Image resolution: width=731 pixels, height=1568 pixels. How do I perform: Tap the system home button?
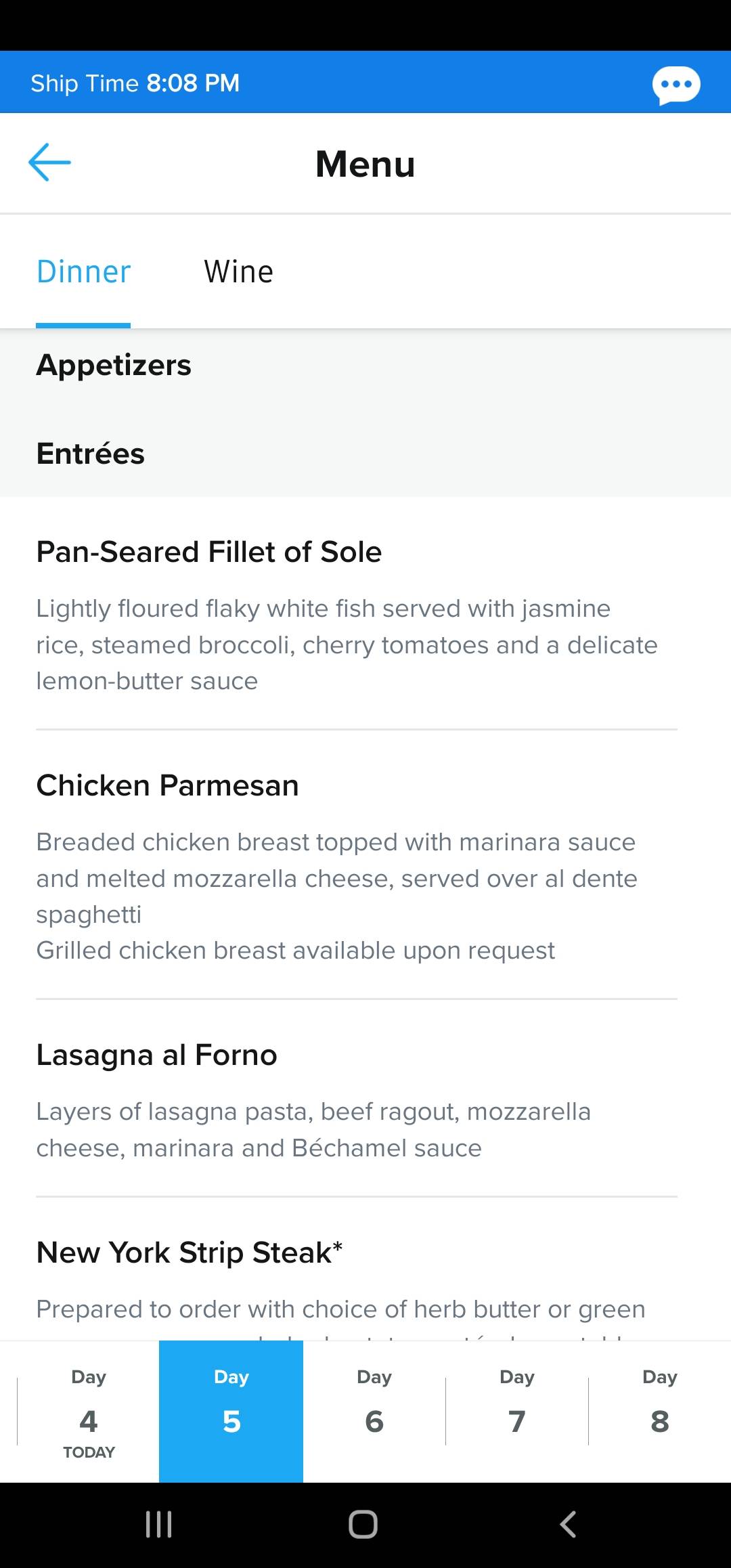click(x=363, y=1525)
